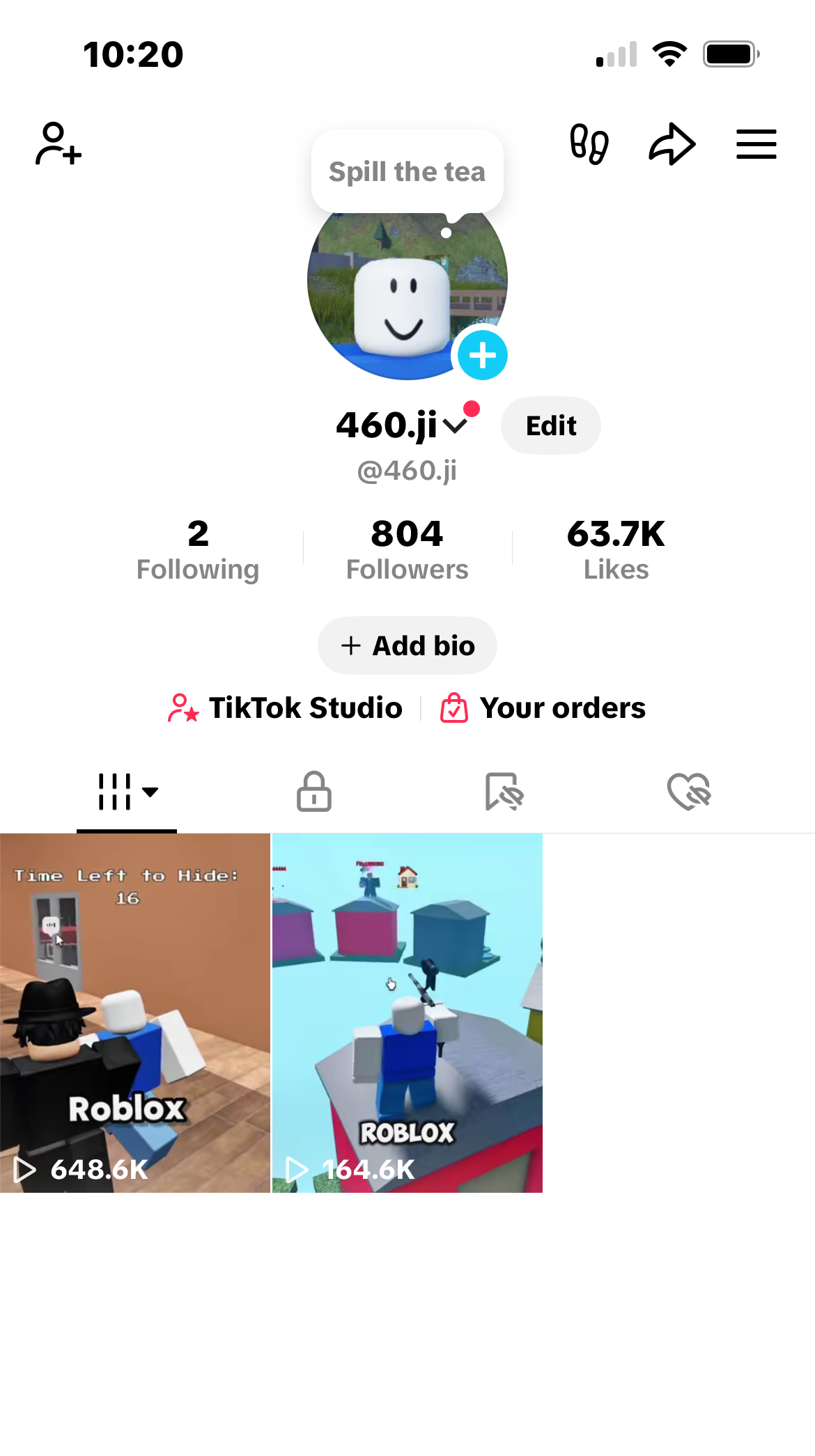The image size is (815, 1456).
Task: View the Following list
Action: [198, 550]
